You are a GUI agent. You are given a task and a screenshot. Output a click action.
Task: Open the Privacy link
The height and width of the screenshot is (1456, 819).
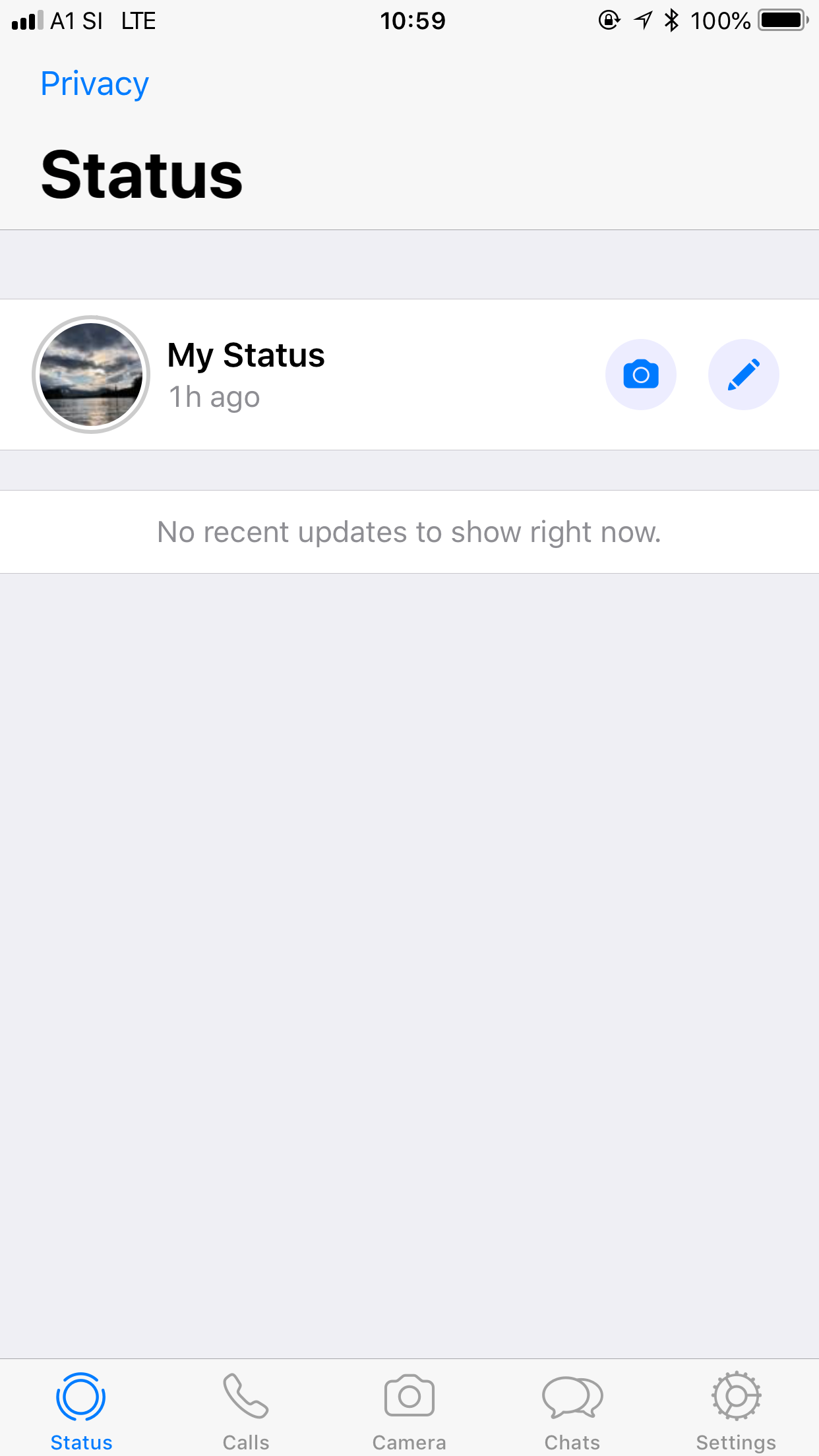[x=95, y=84]
